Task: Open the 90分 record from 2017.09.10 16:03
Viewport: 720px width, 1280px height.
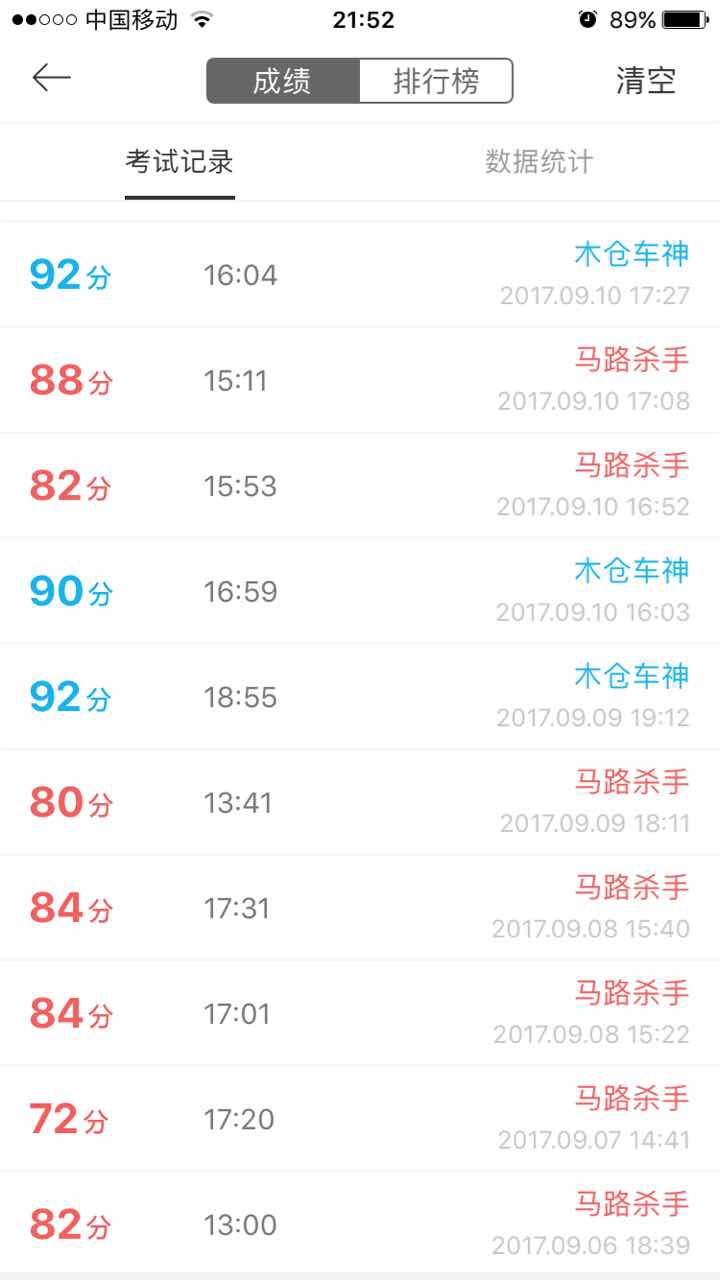Action: coord(360,591)
